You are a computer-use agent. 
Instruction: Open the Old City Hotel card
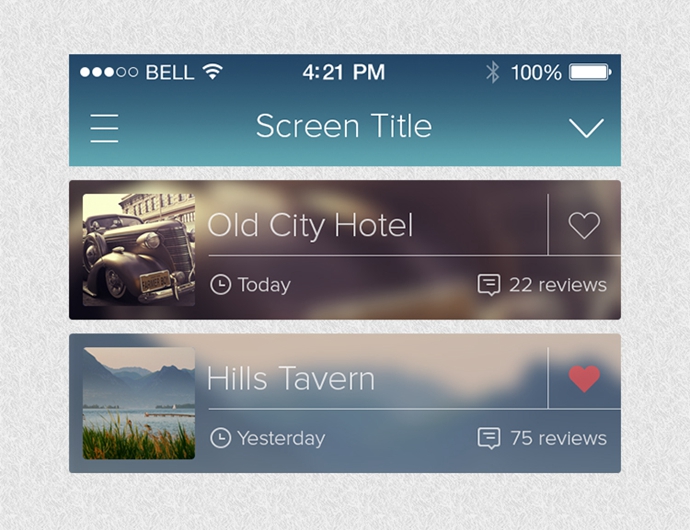click(310, 226)
